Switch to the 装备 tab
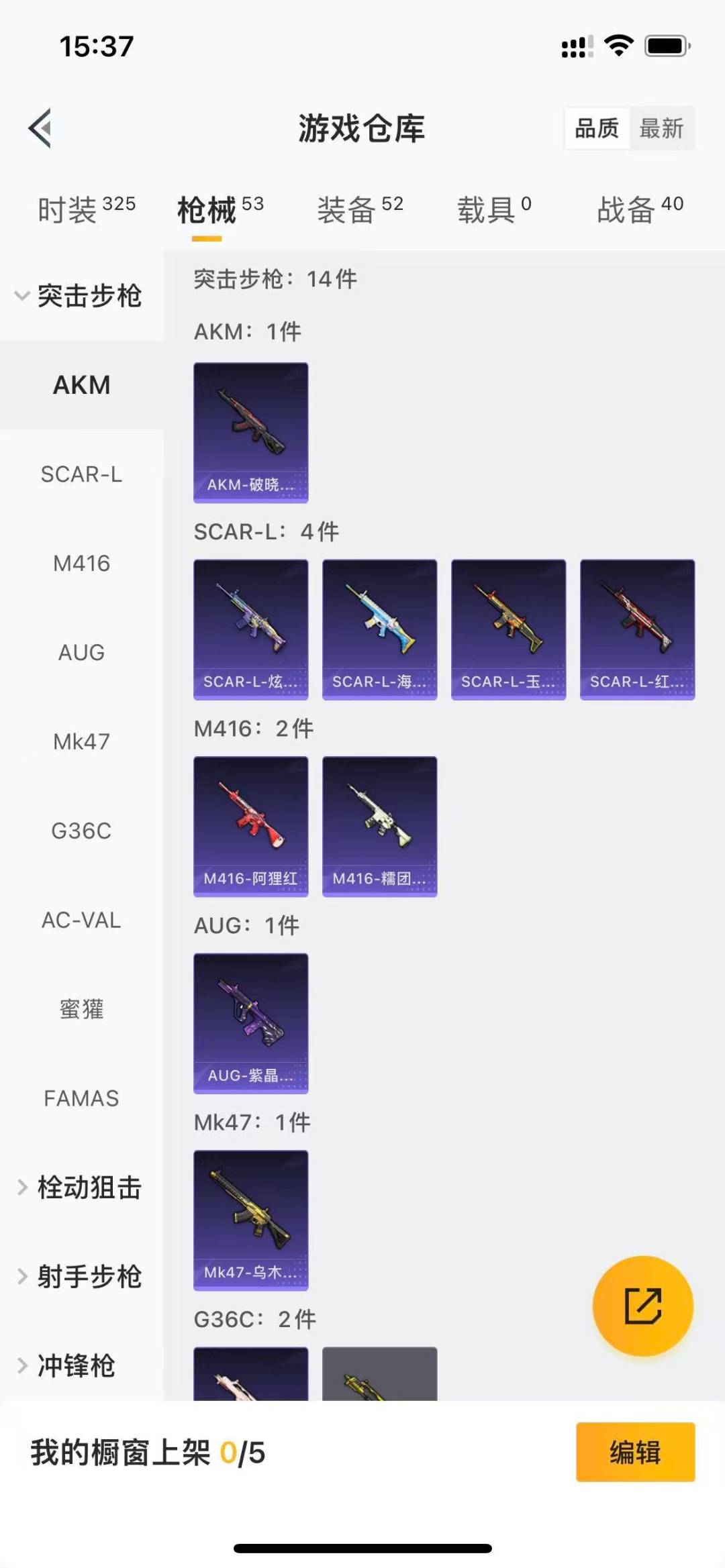Image resolution: width=725 pixels, height=1568 pixels. [360, 209]
